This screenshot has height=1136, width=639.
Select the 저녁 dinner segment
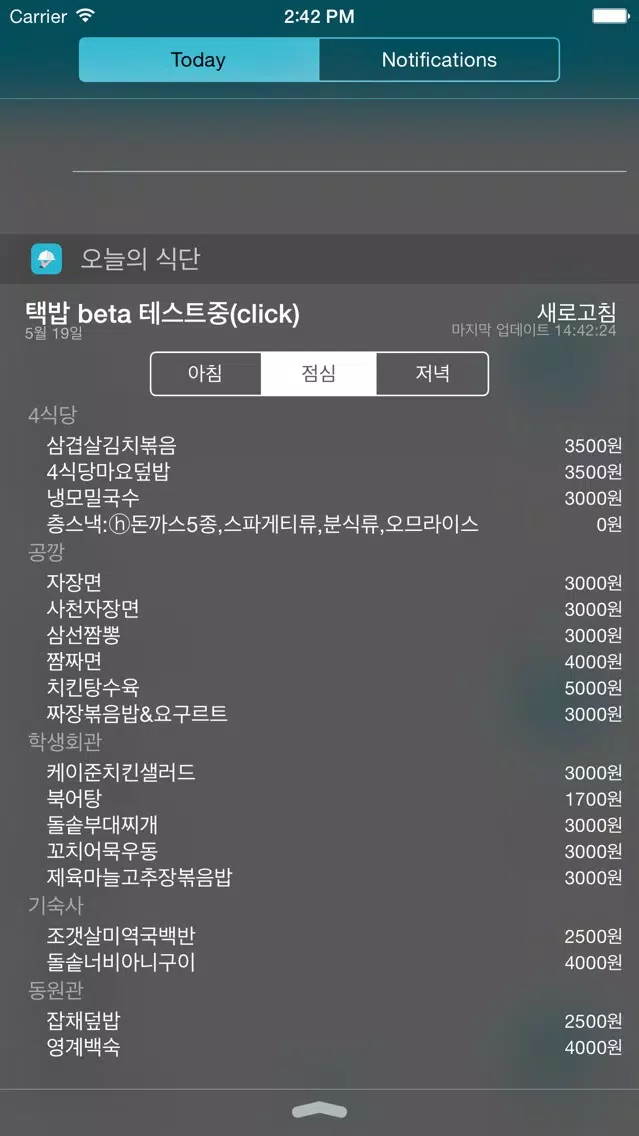coord(432,374)
